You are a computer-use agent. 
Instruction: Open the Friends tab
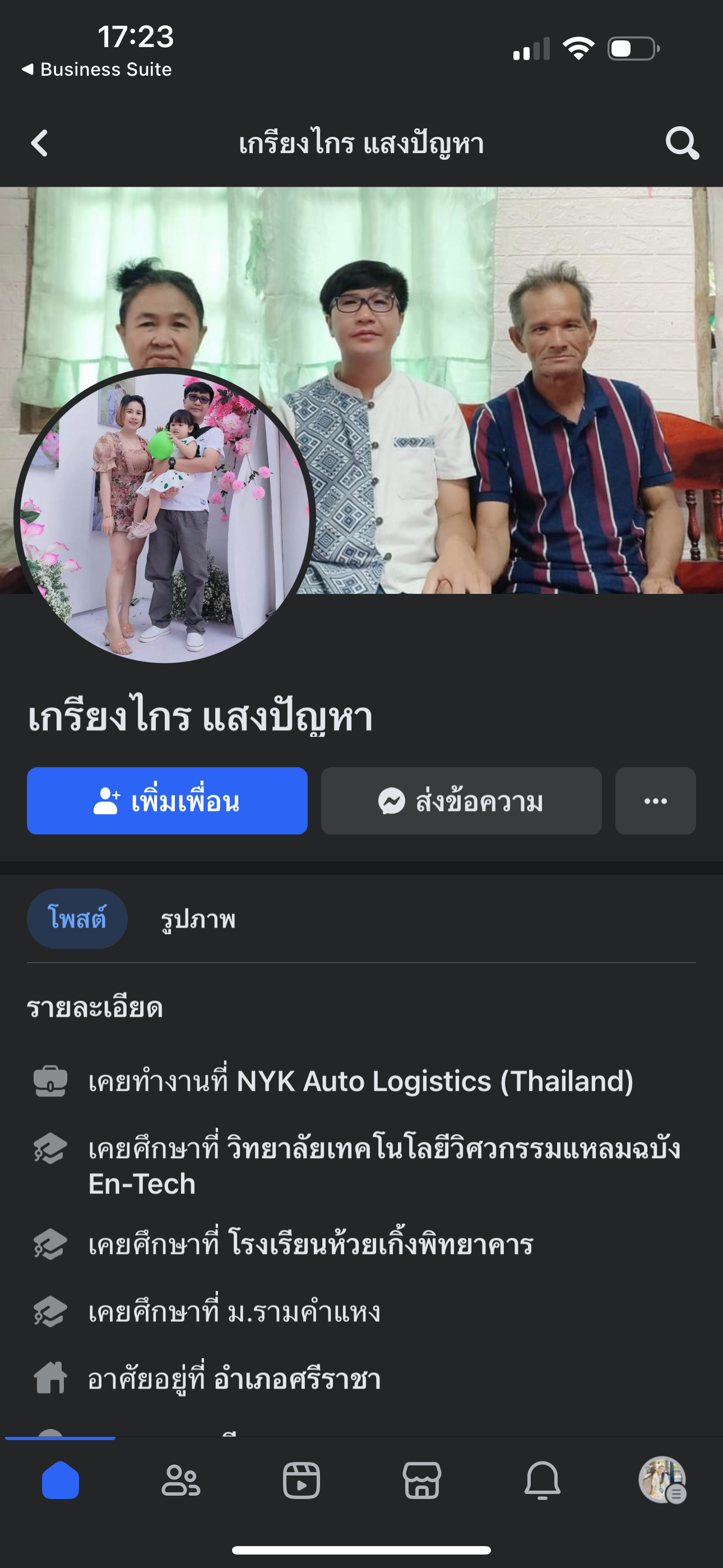coord(180,1481)
